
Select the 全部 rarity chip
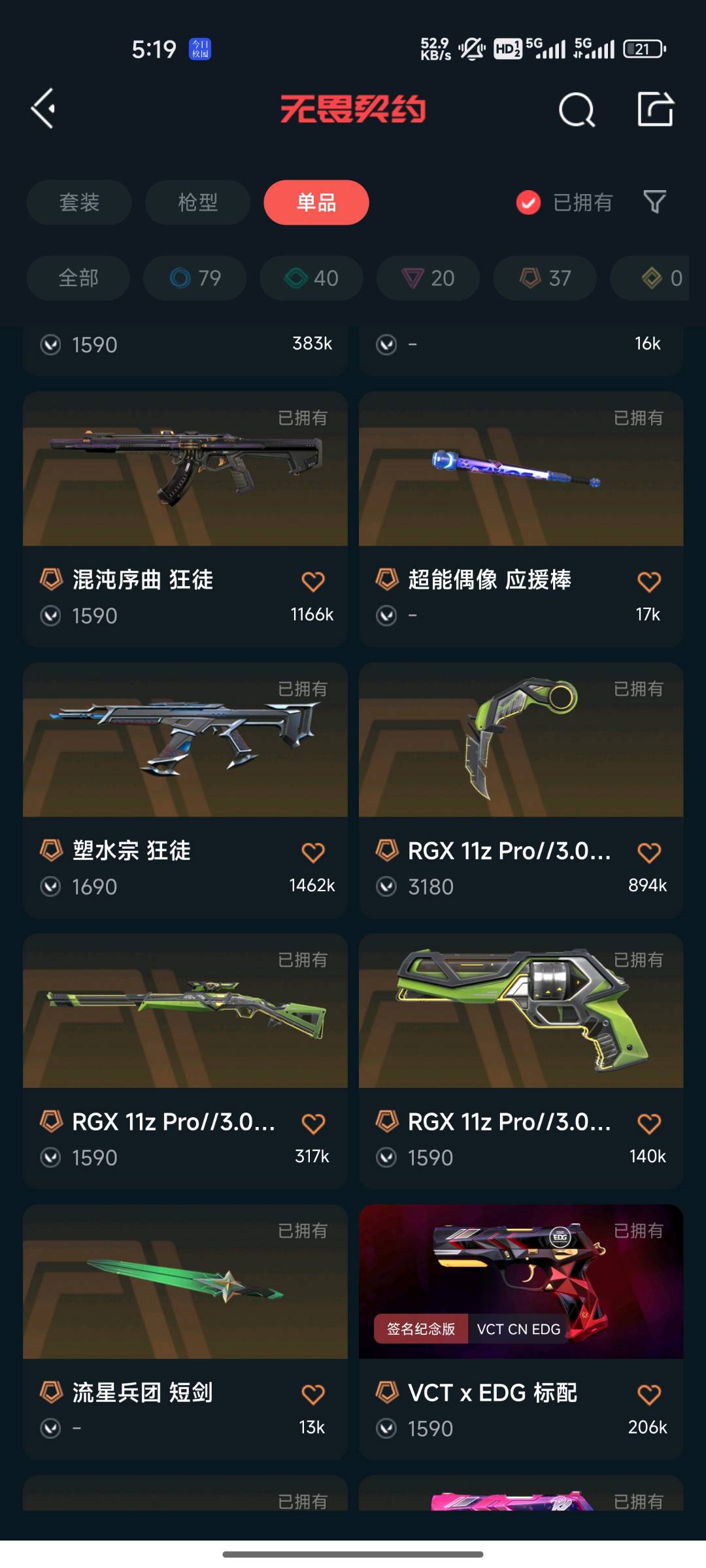point(78,278)
